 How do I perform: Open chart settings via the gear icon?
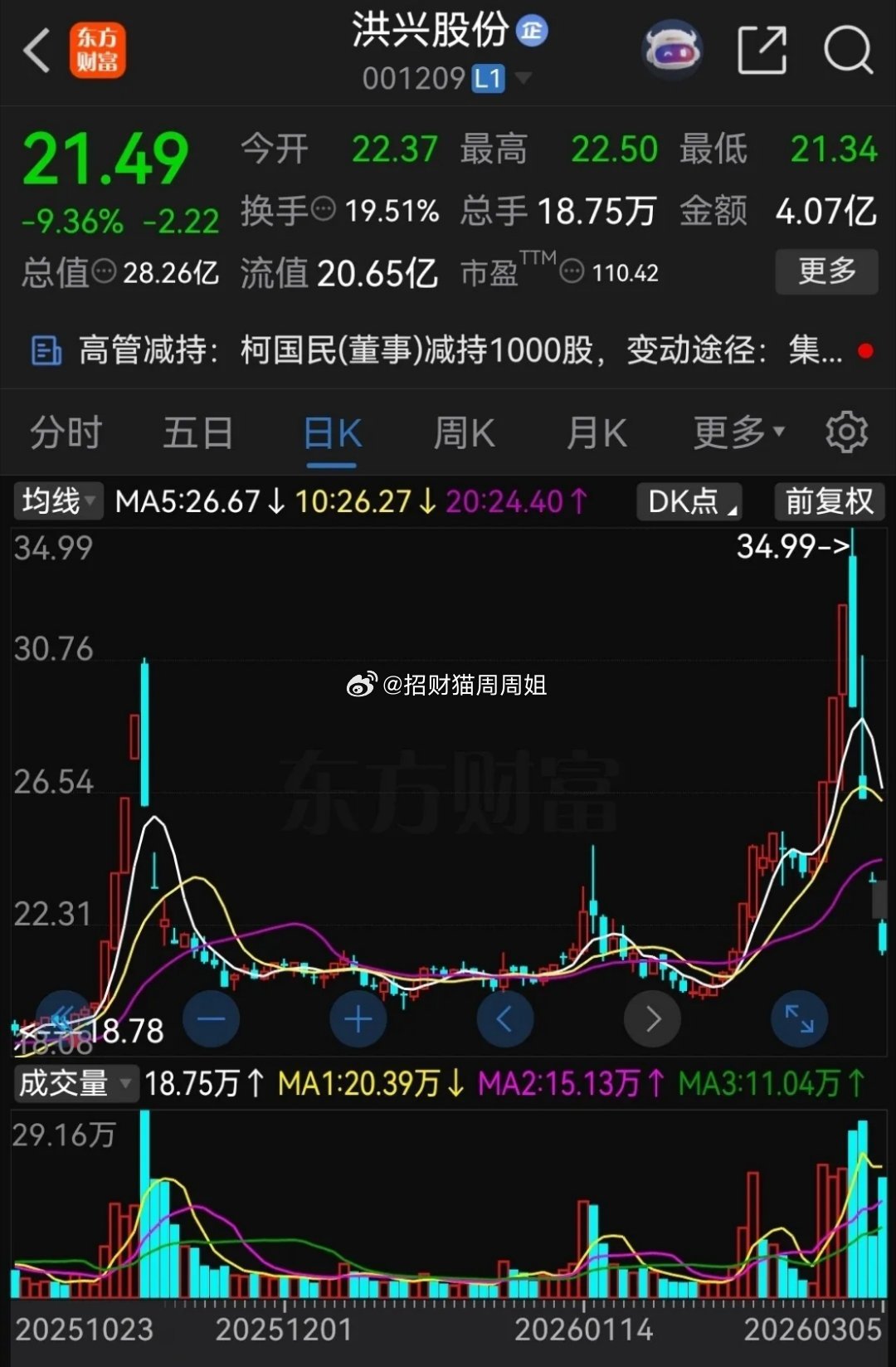pyautogui.click(x=846, y=432)
